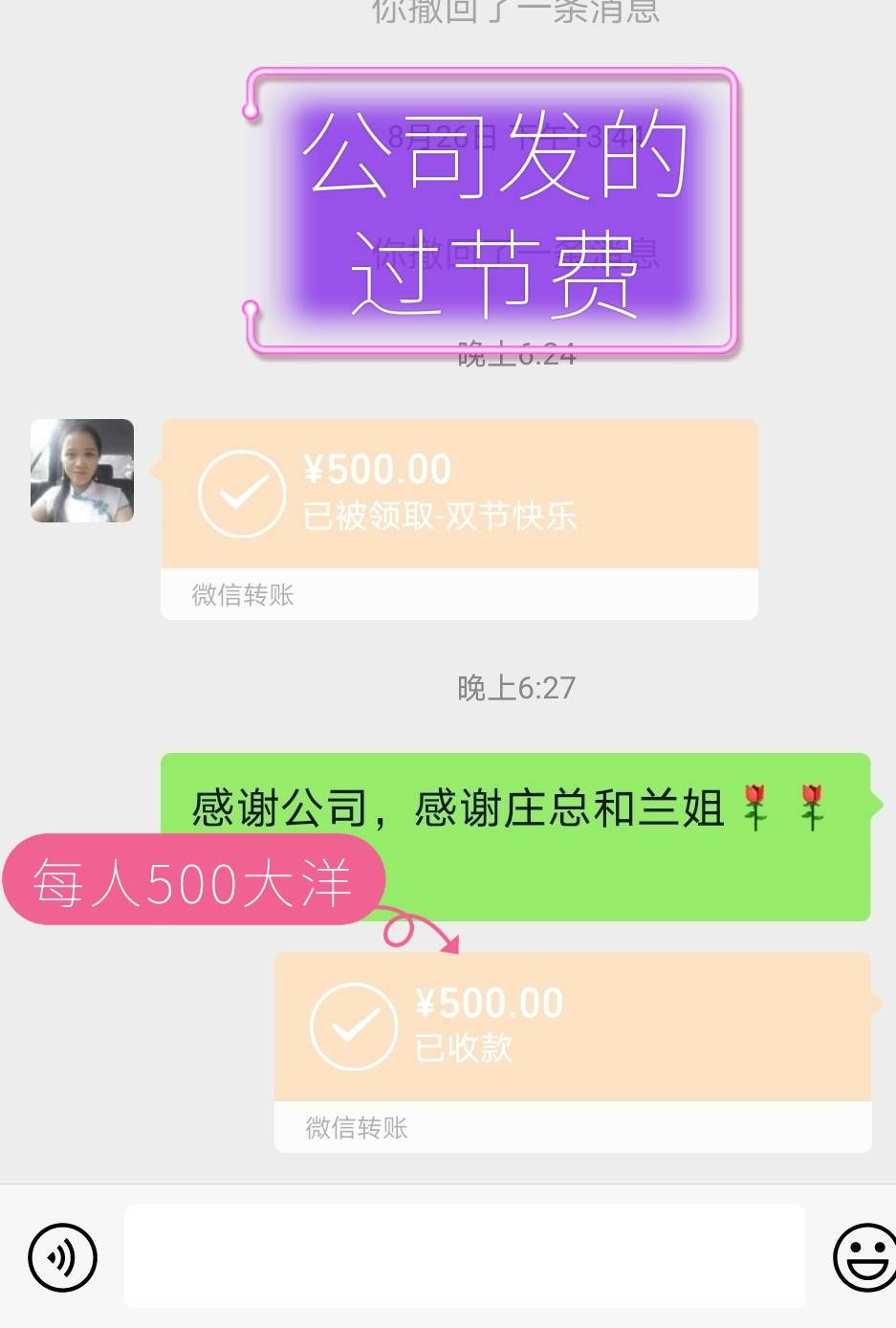Switch to voice message input

coord(63,1257)
